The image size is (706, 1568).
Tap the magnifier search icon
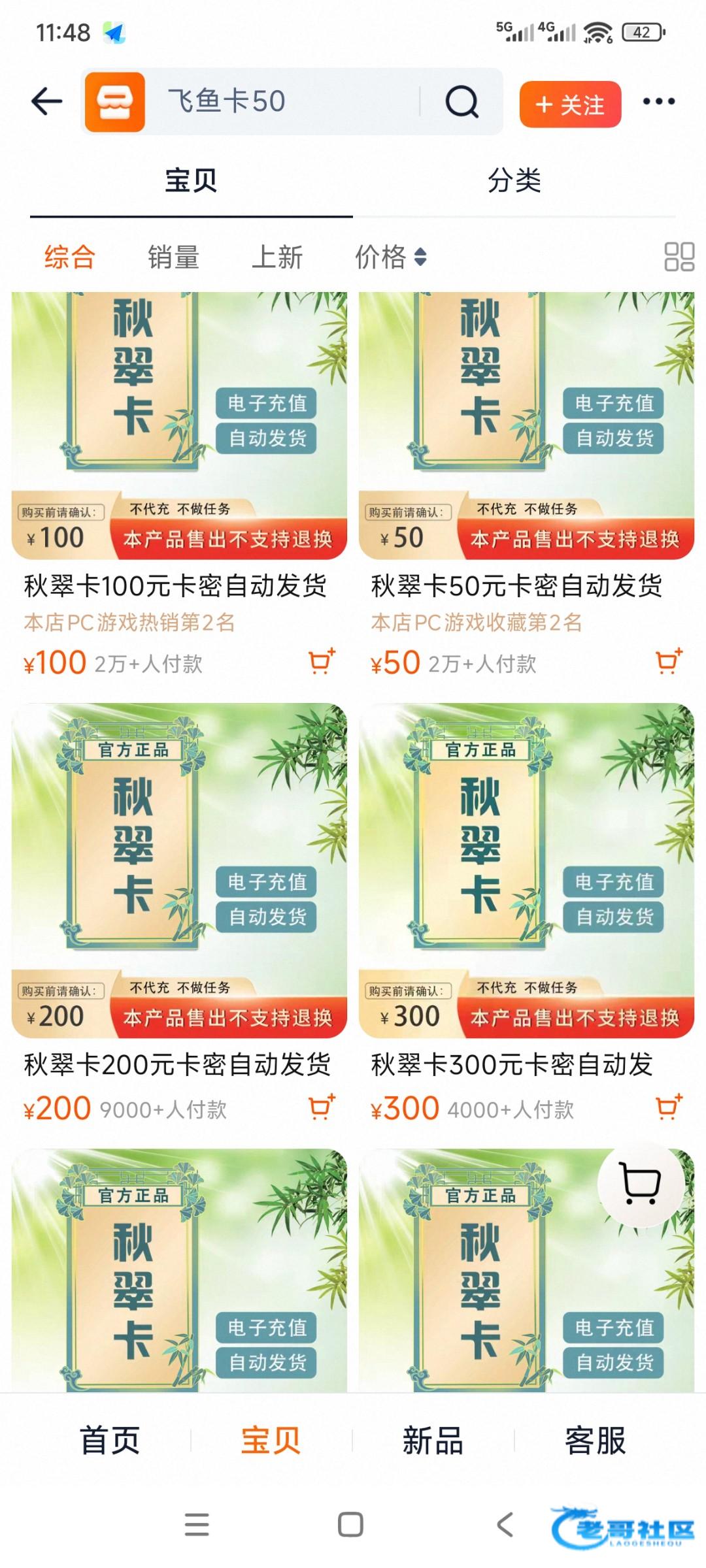coord(462,102)
